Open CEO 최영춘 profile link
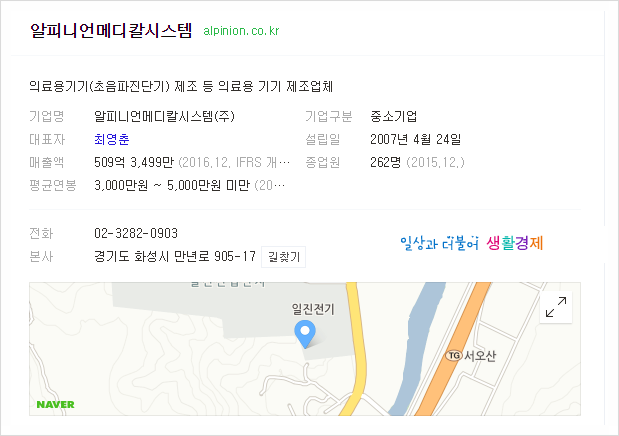 click(x=111, y=138)
